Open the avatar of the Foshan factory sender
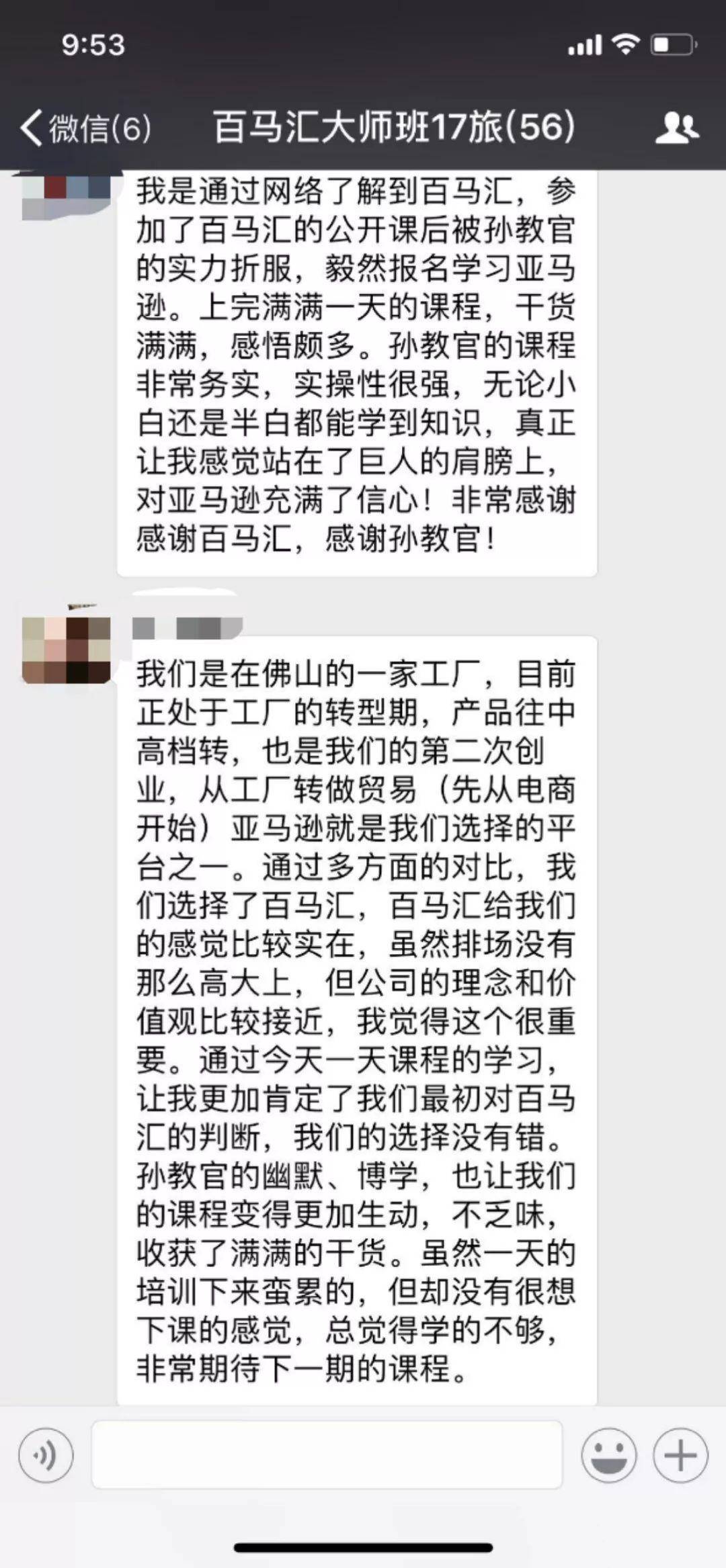This screenshot has width=726, height=1568. pyautogui.click(x=66, y=650)
